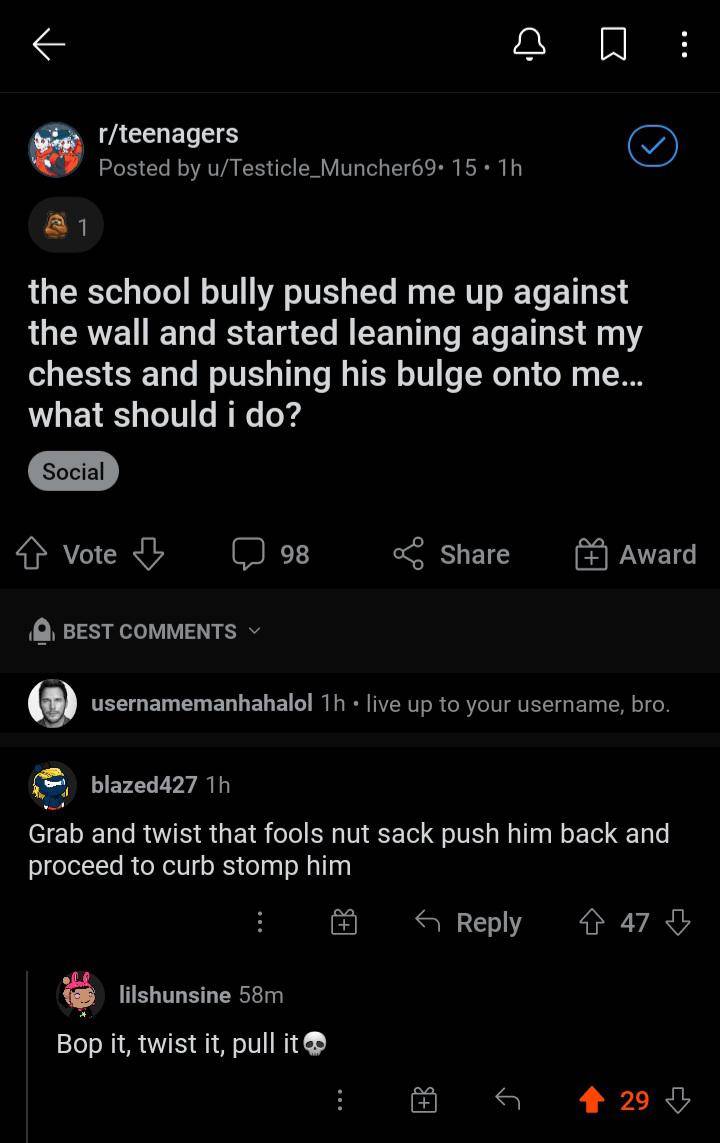Open the notifications bell for this post
Viewport: 720px width, 1143px height.
coord(529,44)
